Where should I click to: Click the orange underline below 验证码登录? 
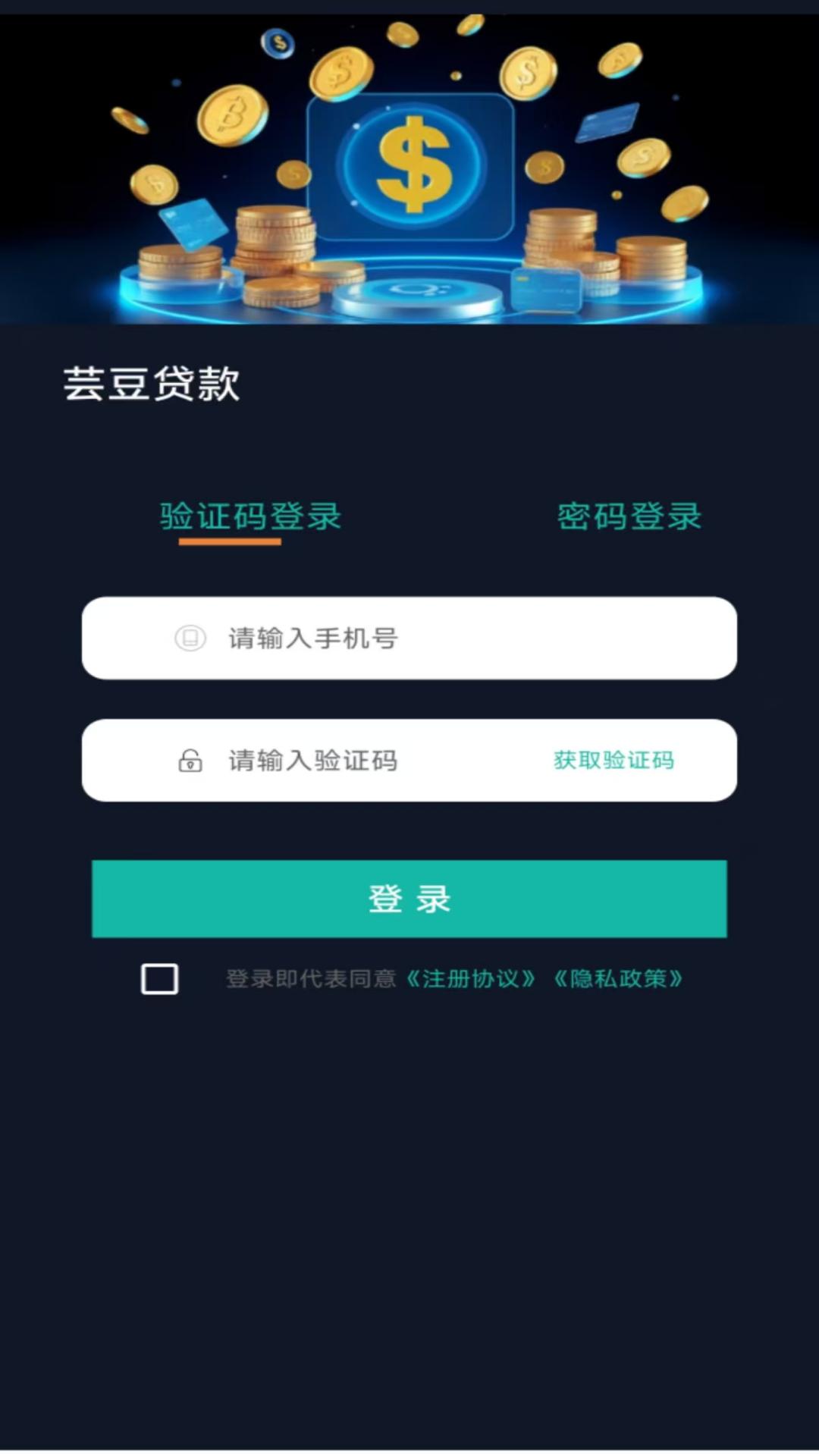[230, 541]
